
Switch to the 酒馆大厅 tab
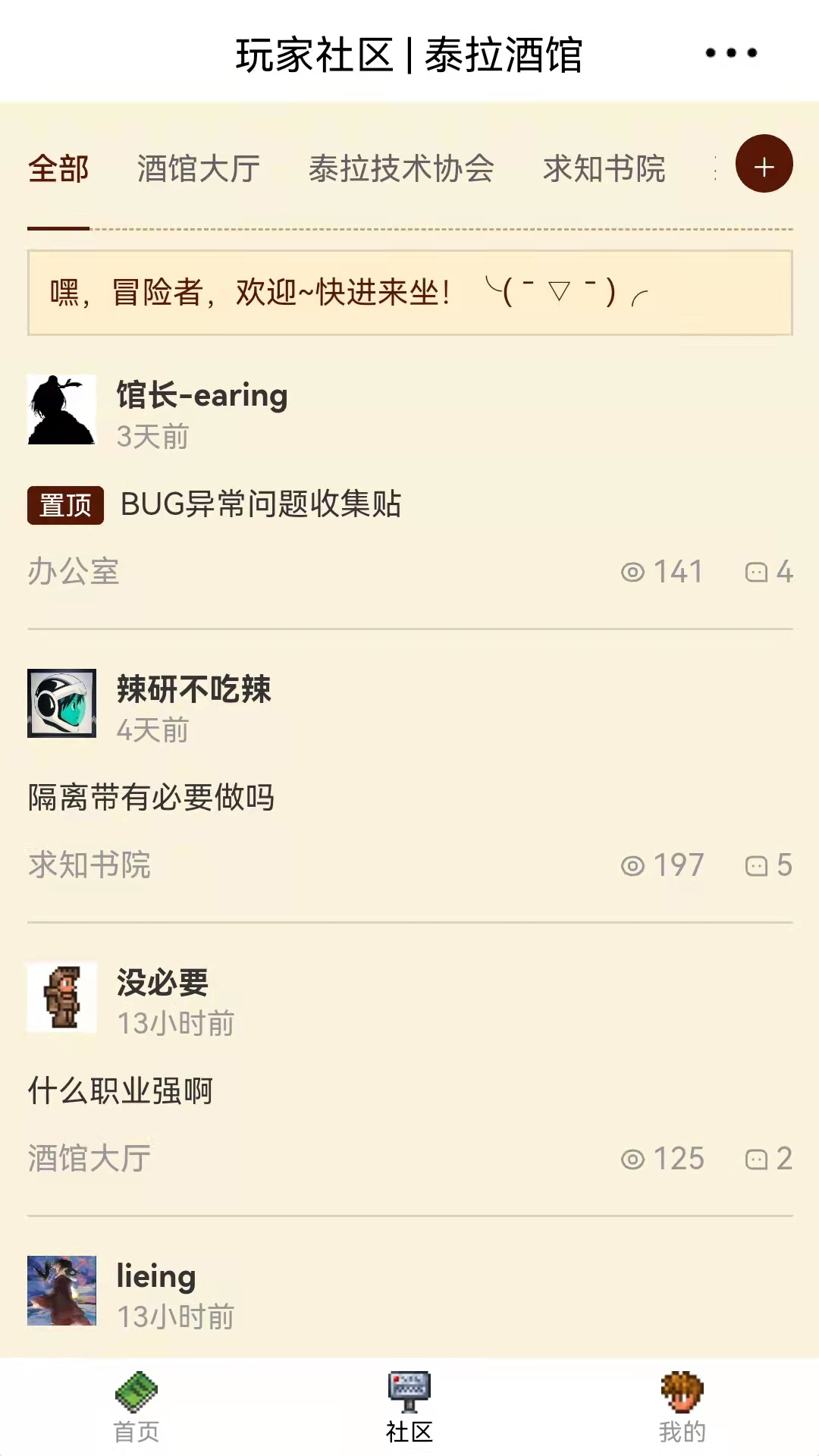199,168
